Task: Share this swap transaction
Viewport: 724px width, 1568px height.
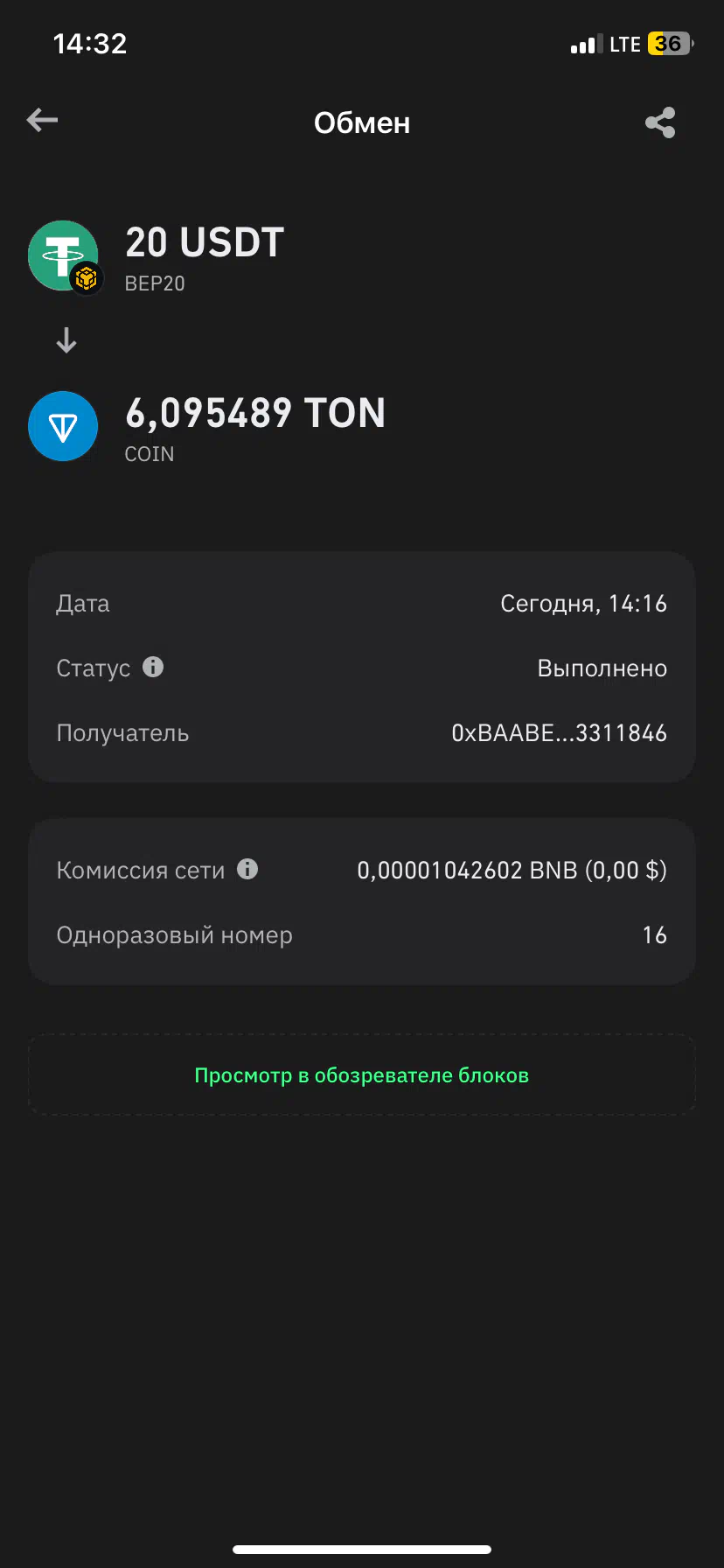Action: point(660,122)
